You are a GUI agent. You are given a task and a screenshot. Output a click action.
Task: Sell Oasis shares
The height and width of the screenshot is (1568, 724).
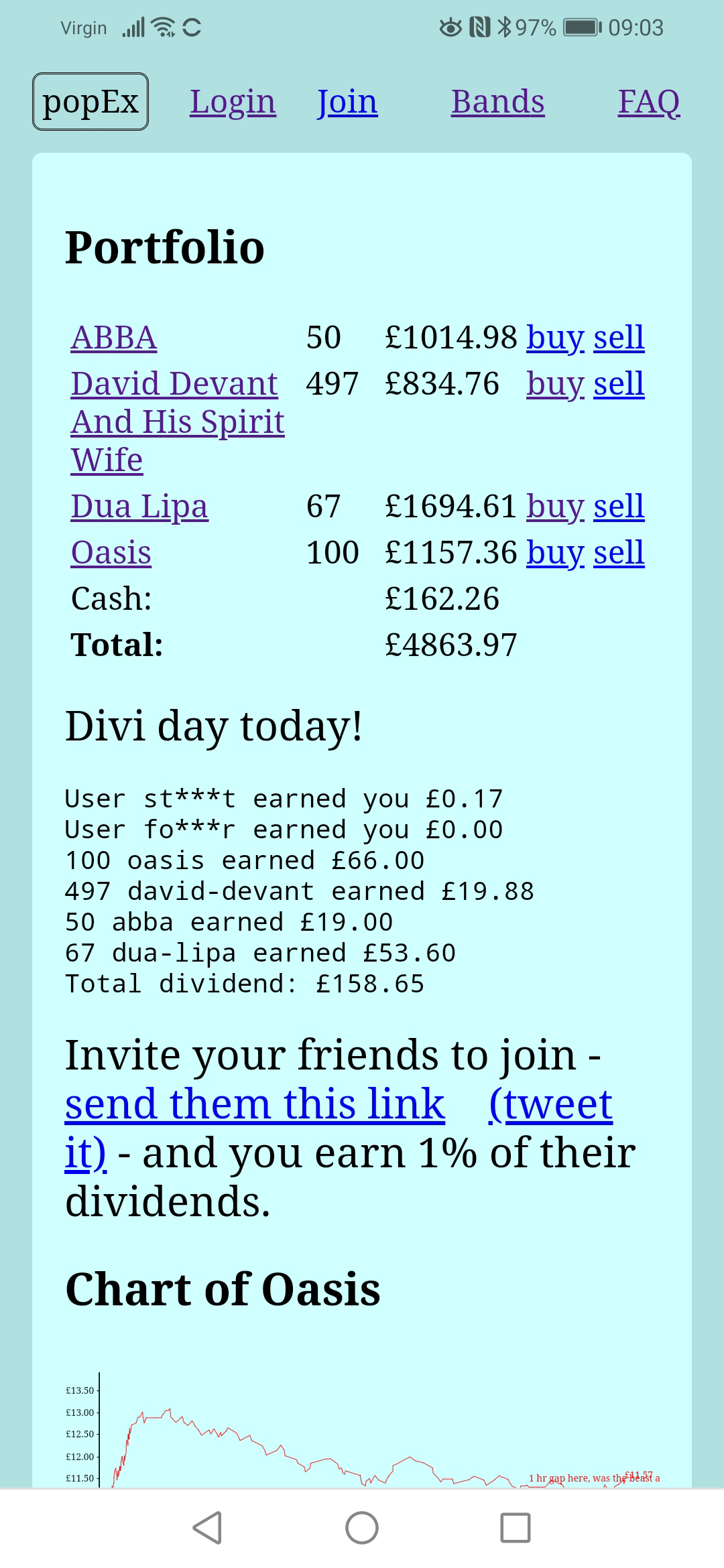click(619, 553)
